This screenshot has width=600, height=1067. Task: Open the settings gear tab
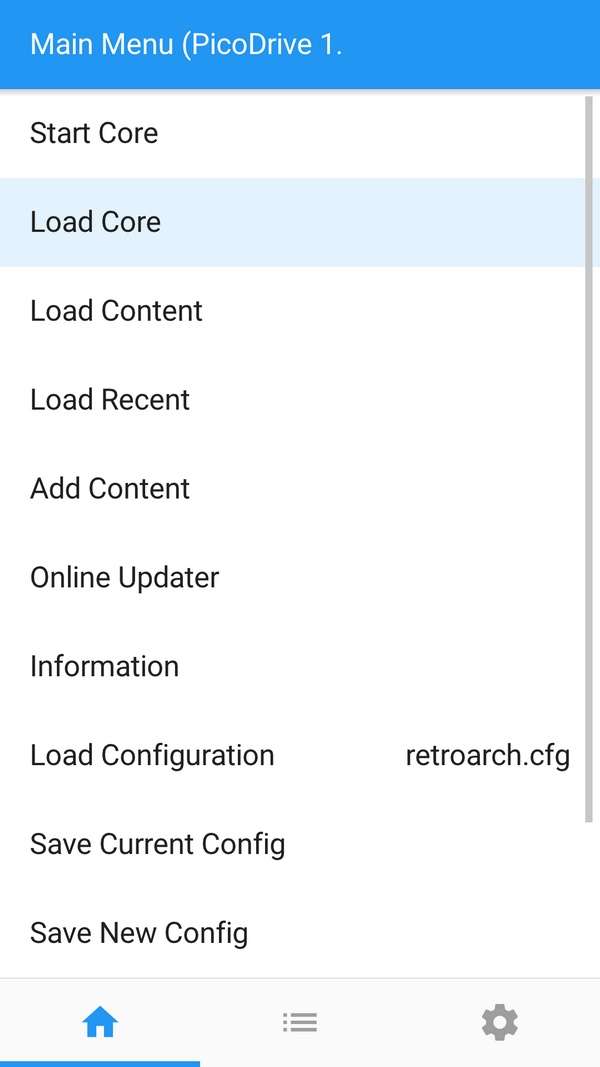(x=500, y=1023)
